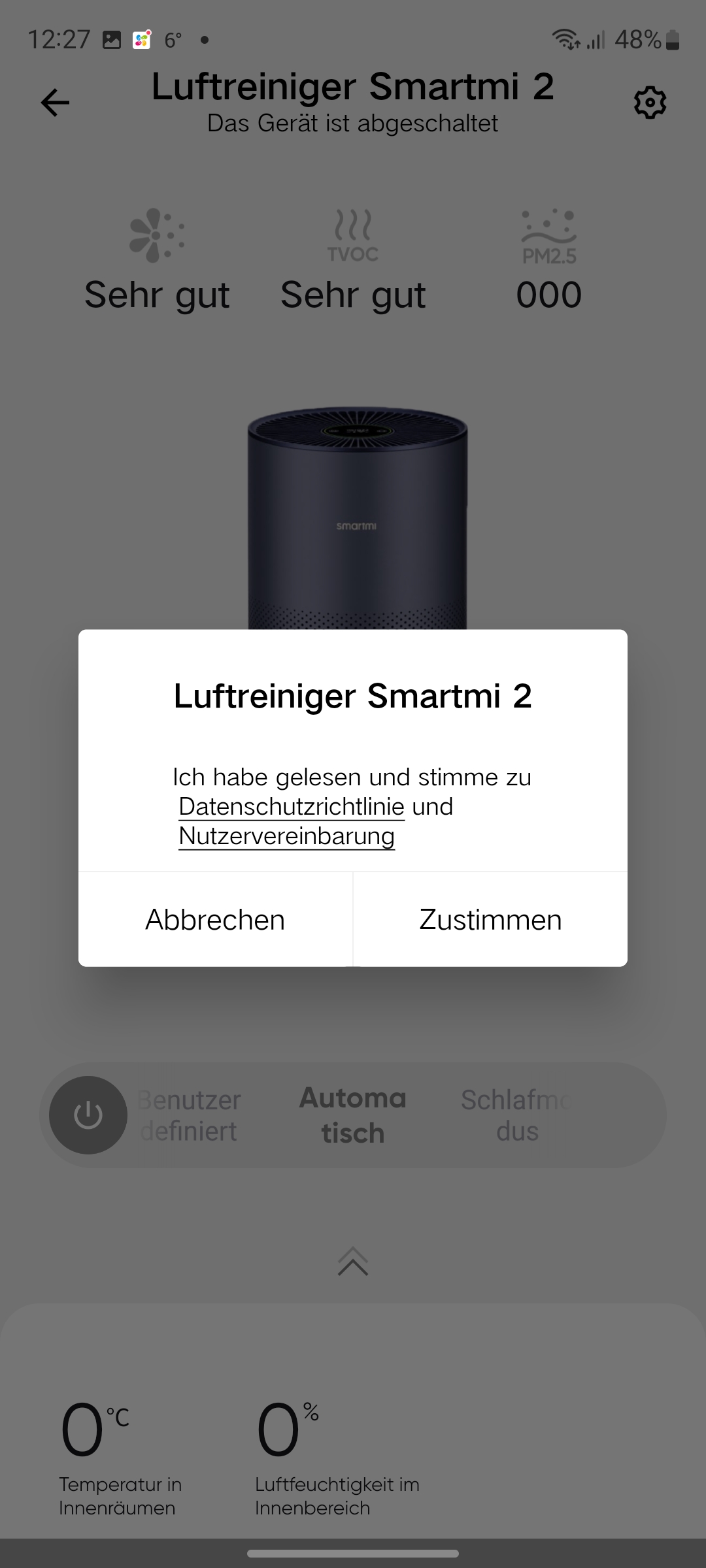Choose Schlafmodus mode
706x1568 pixels.
click(x=516, y=1115)
